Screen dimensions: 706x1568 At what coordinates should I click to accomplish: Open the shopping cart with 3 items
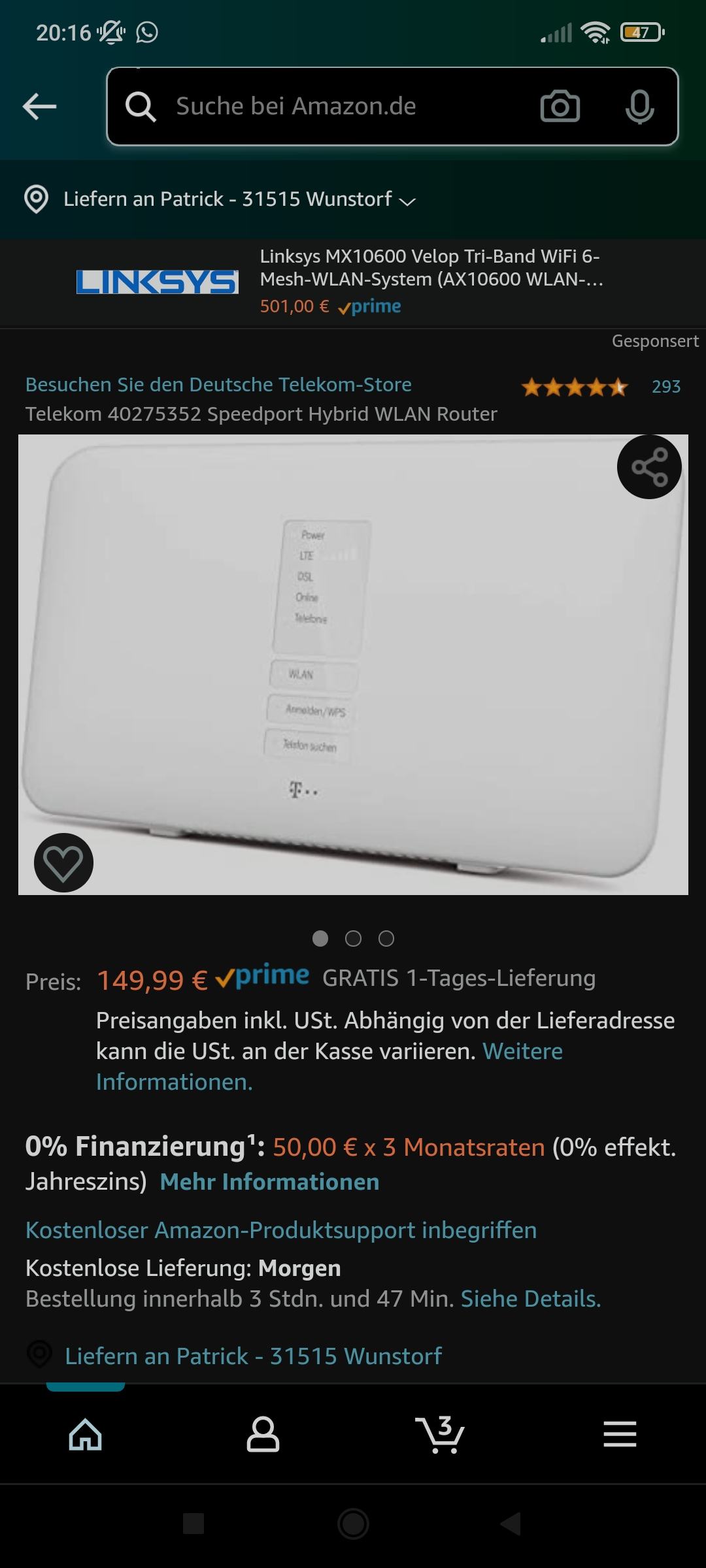(440, 1435)
